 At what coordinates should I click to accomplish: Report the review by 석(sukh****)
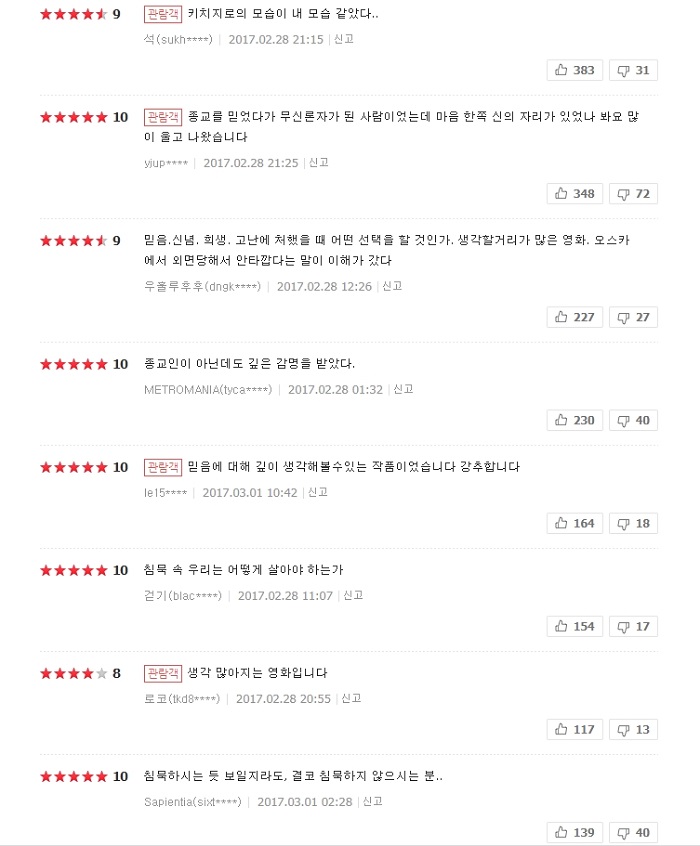tap(344, 39)
